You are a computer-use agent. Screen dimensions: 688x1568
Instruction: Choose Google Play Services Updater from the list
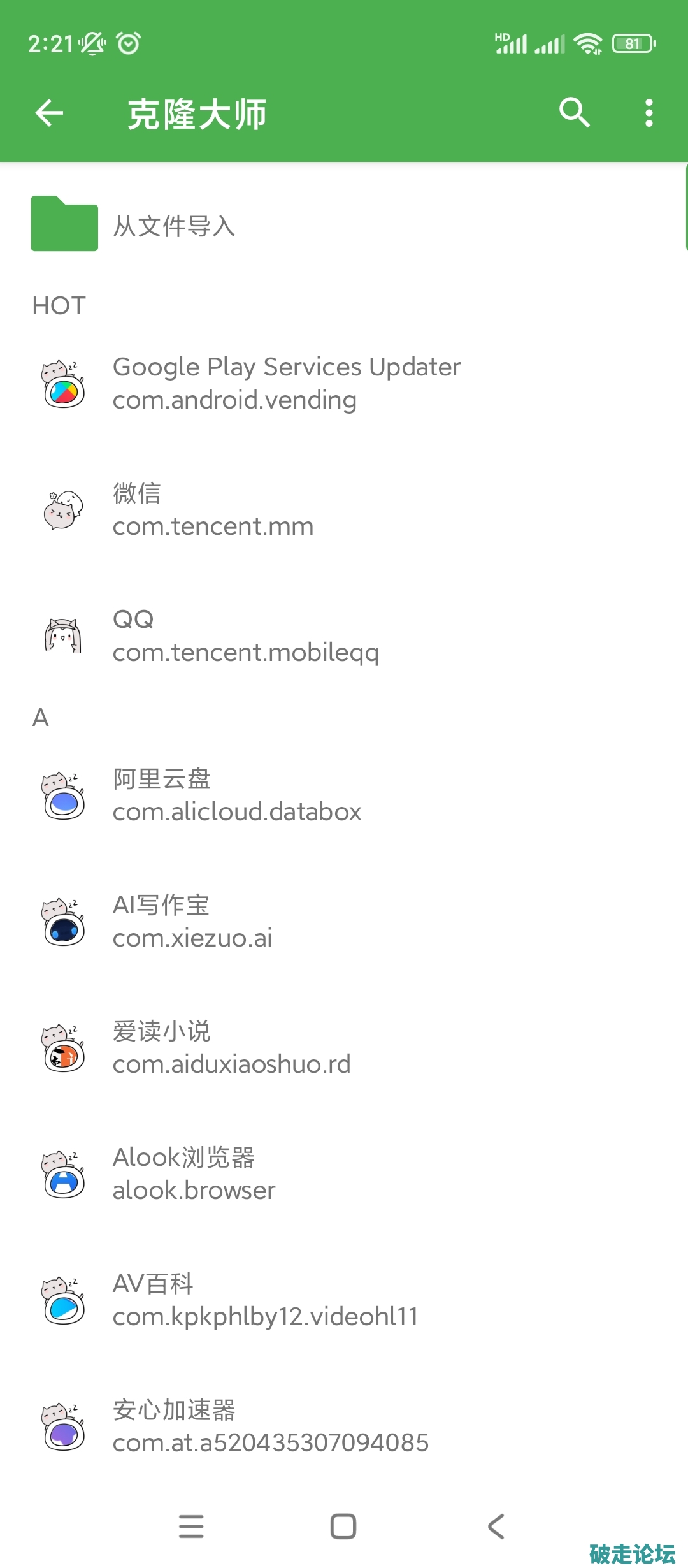[286, 384]
